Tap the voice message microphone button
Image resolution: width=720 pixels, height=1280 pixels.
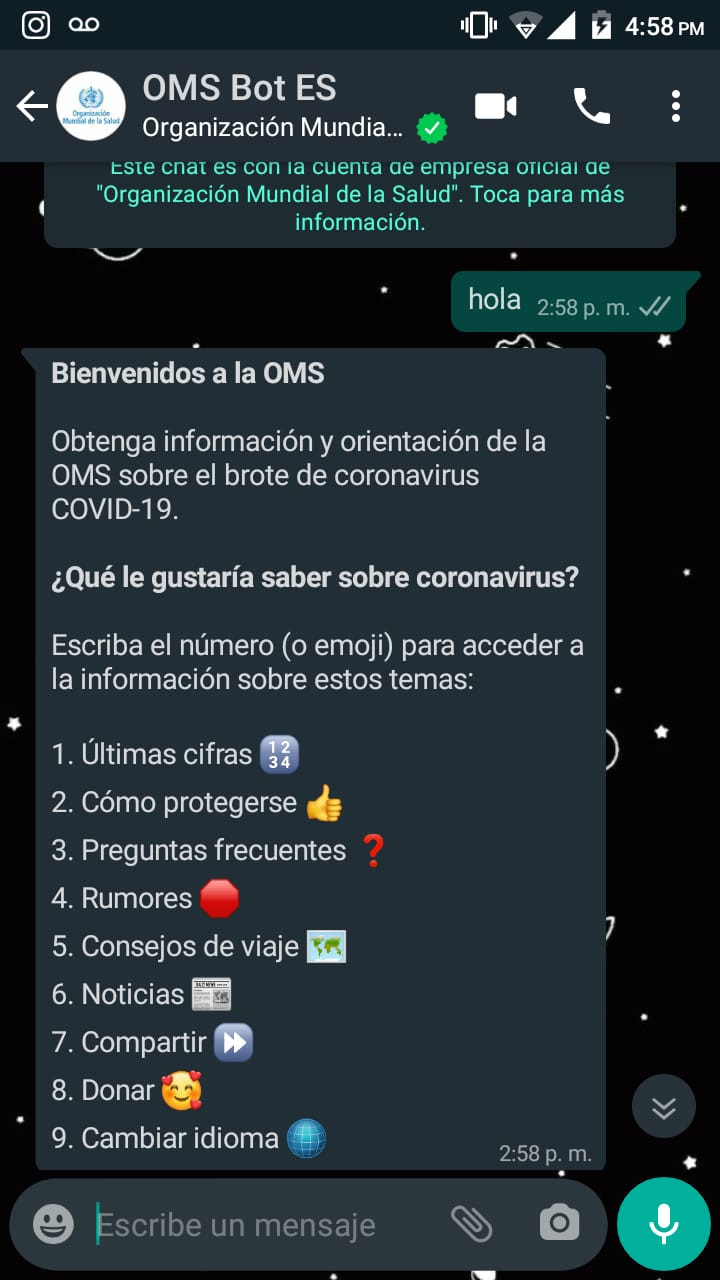663,1223
